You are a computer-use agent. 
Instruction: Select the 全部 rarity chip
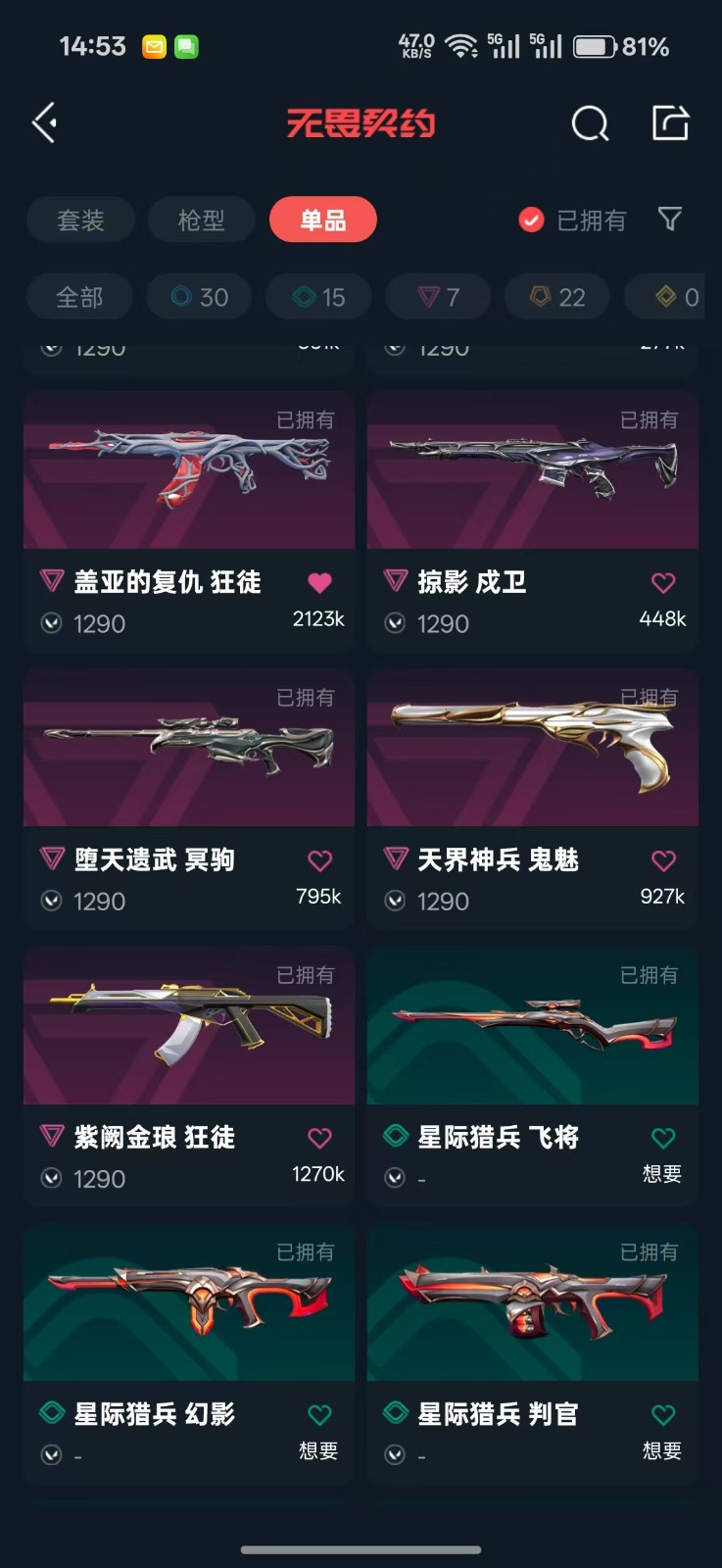79,297
